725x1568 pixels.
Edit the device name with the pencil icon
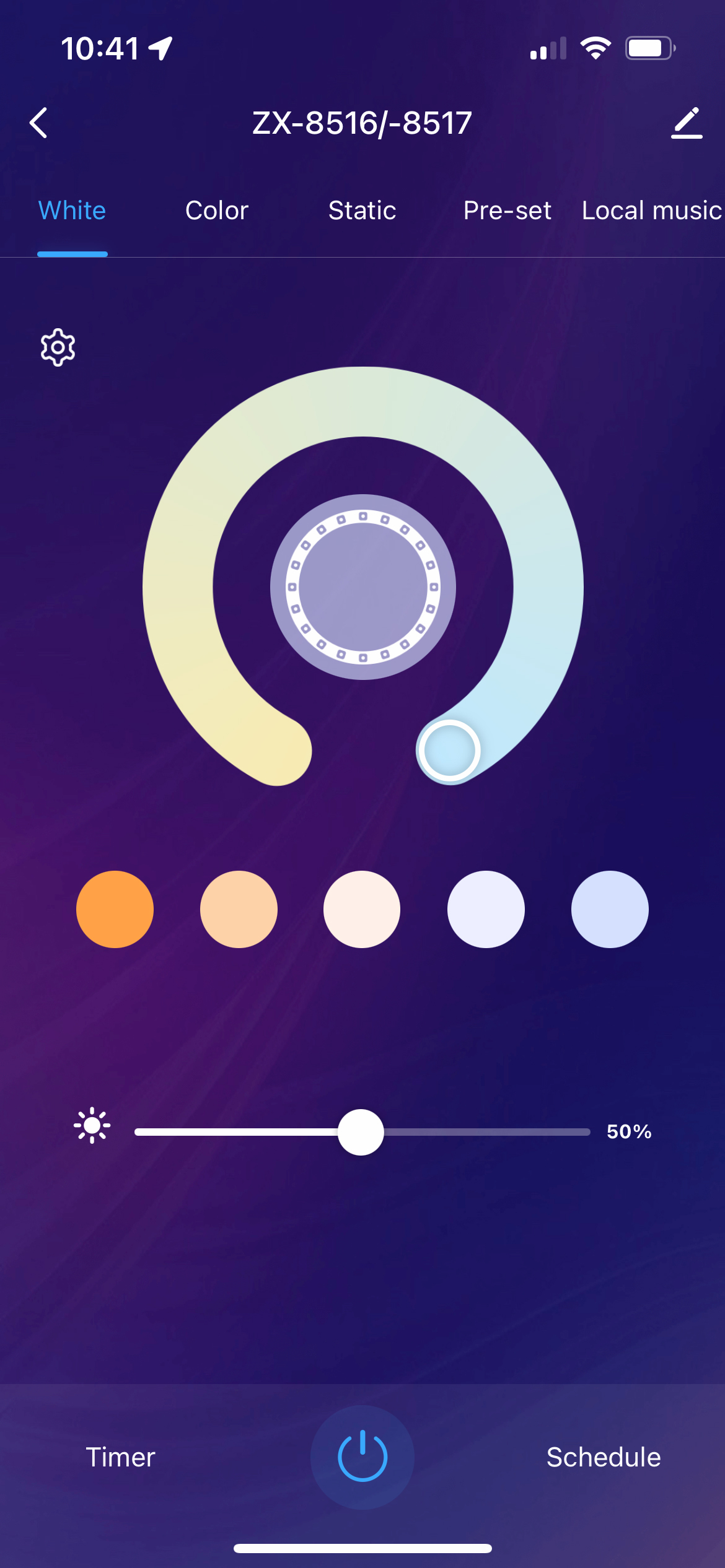687,123
